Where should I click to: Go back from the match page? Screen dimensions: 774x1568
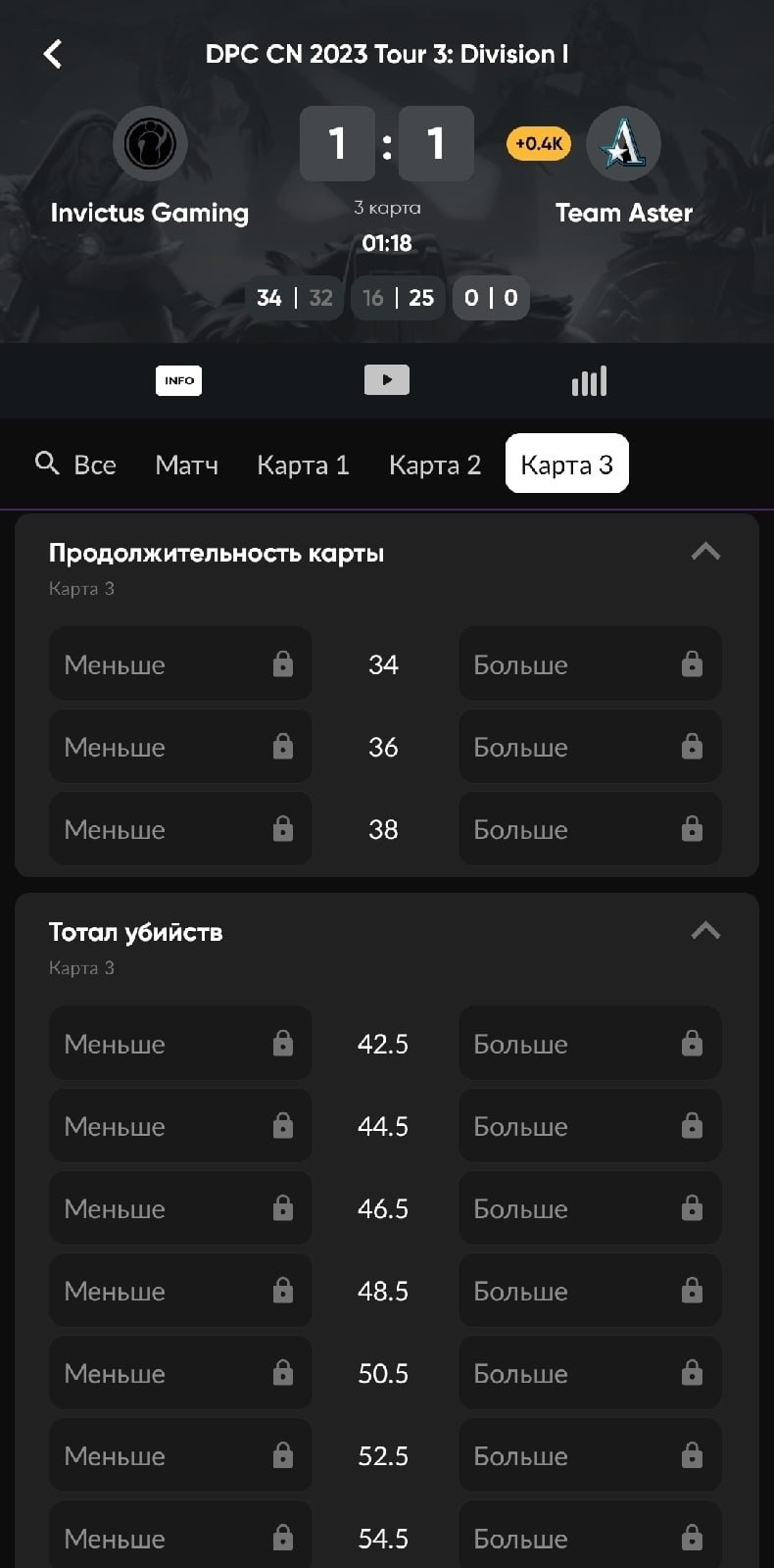(54, 54)
